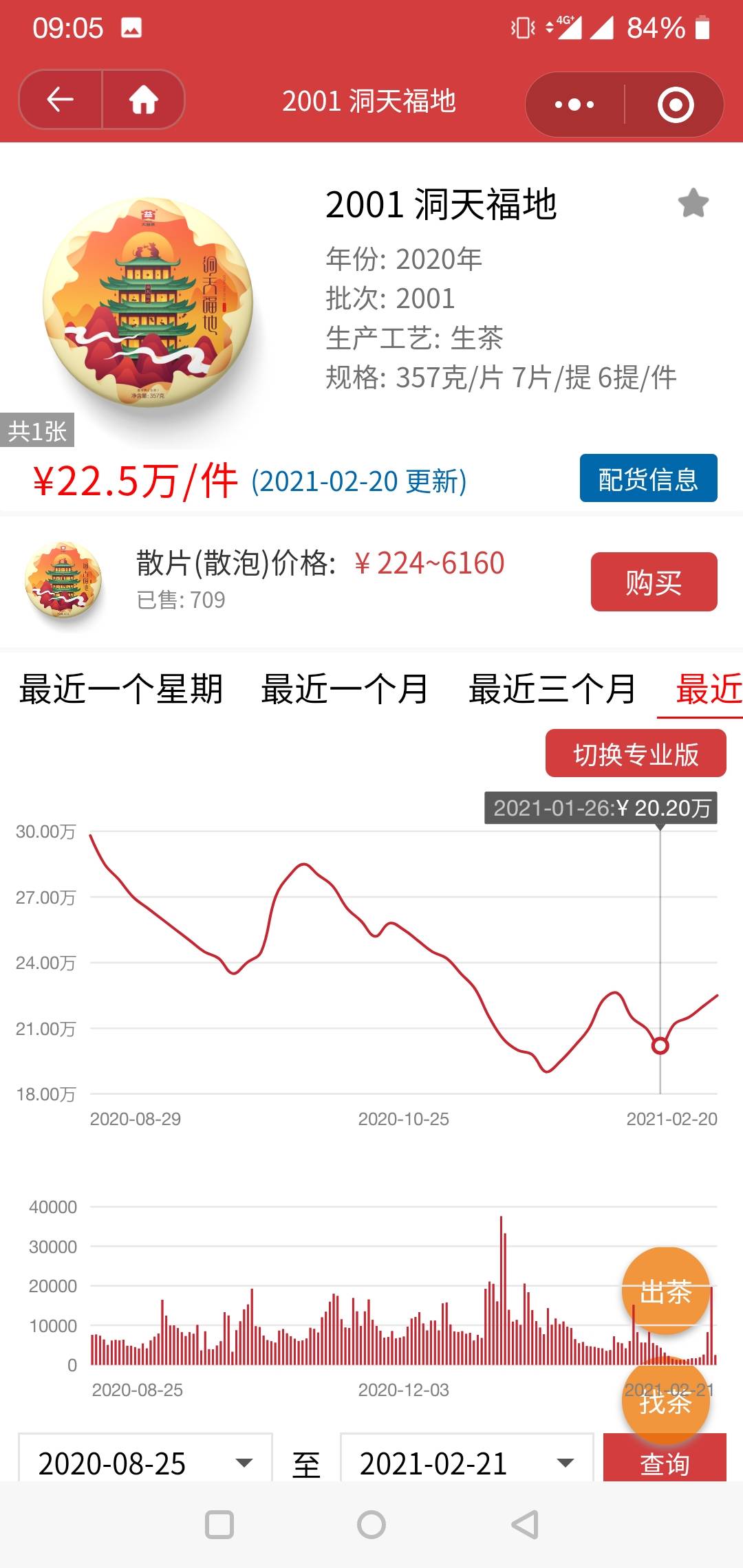
Task: Open the three-dot mini program menu
Action: [574, 105]
